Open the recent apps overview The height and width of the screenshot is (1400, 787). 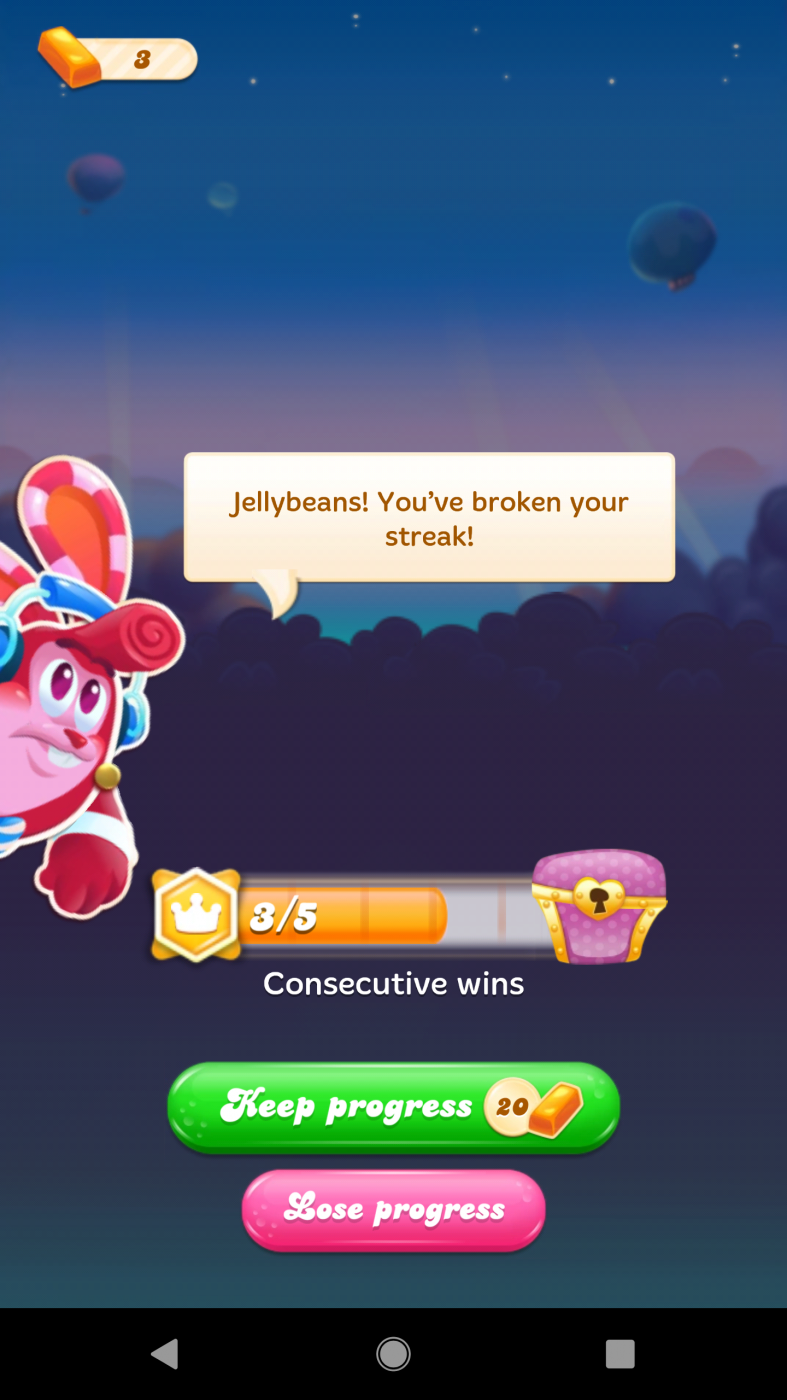coord(620,1354)
